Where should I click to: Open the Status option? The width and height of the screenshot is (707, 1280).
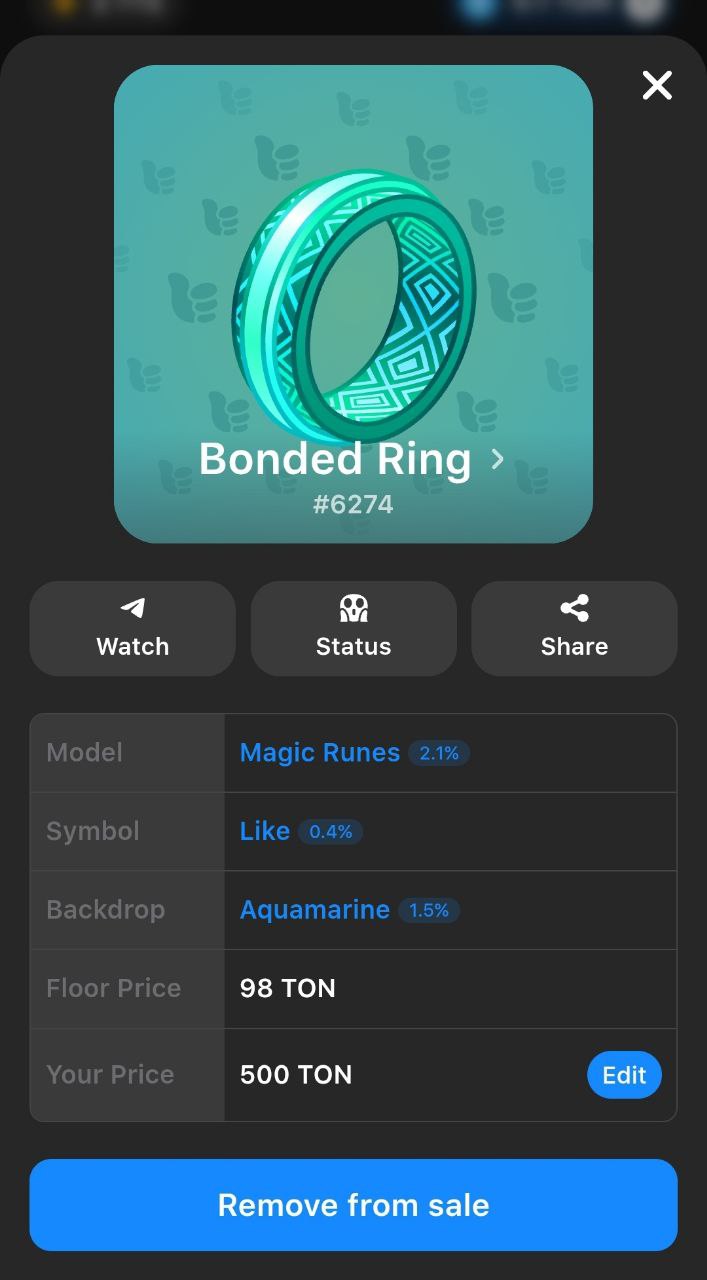click(x=353, y=628)
